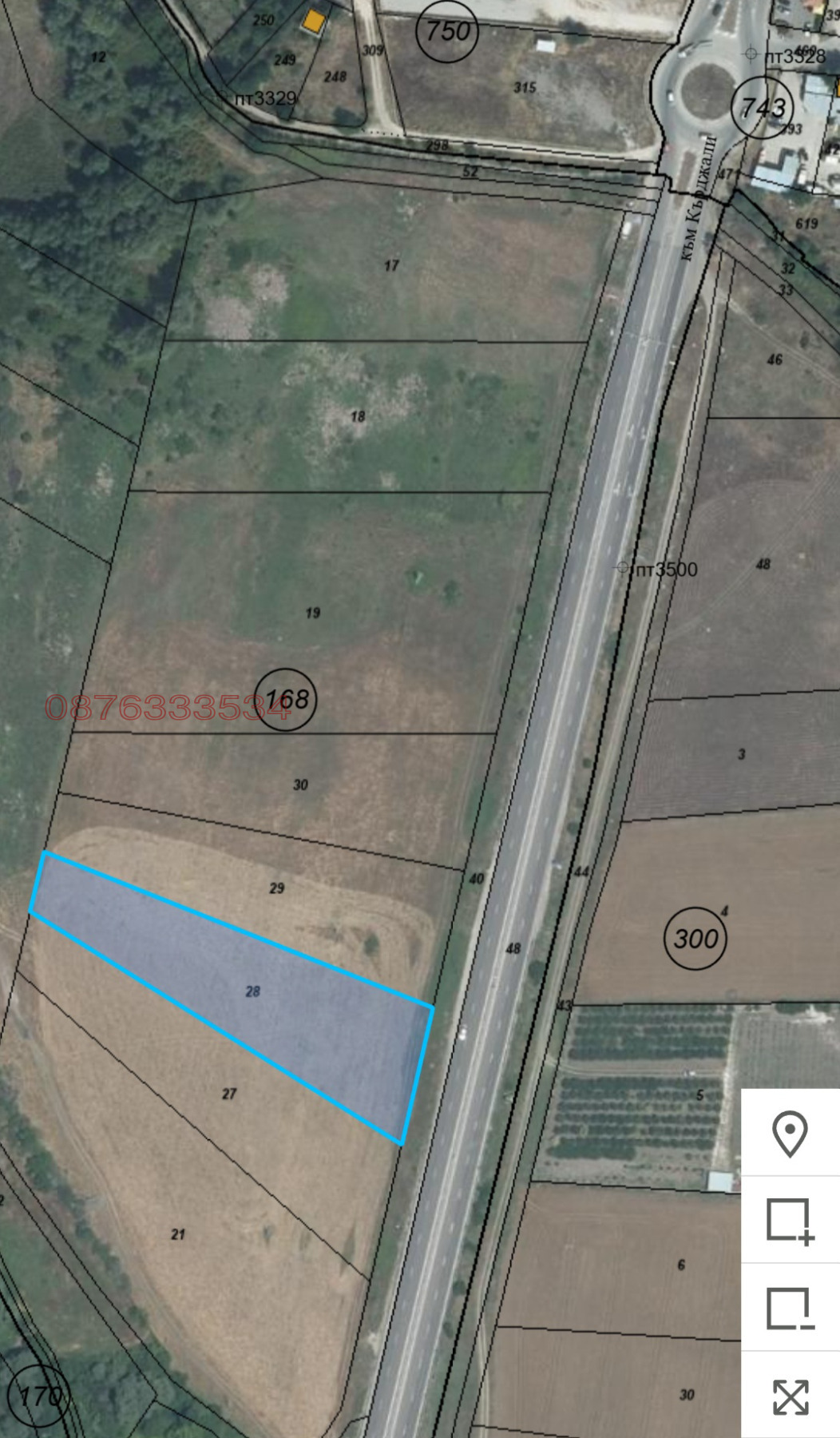Viewport: 840px width, 1438px height.
Task: Tap the full extent arrows button
Action: click(790, 1396)
